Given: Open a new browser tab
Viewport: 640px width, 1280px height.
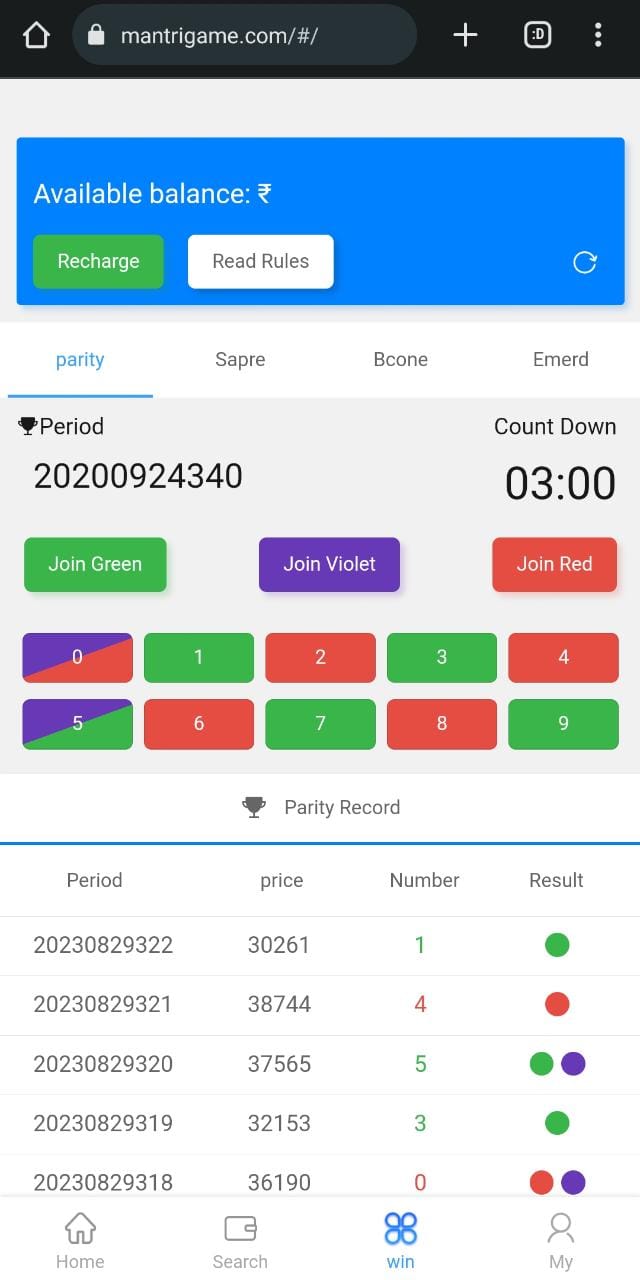Looking at the screenshot, I should [465, 36].
